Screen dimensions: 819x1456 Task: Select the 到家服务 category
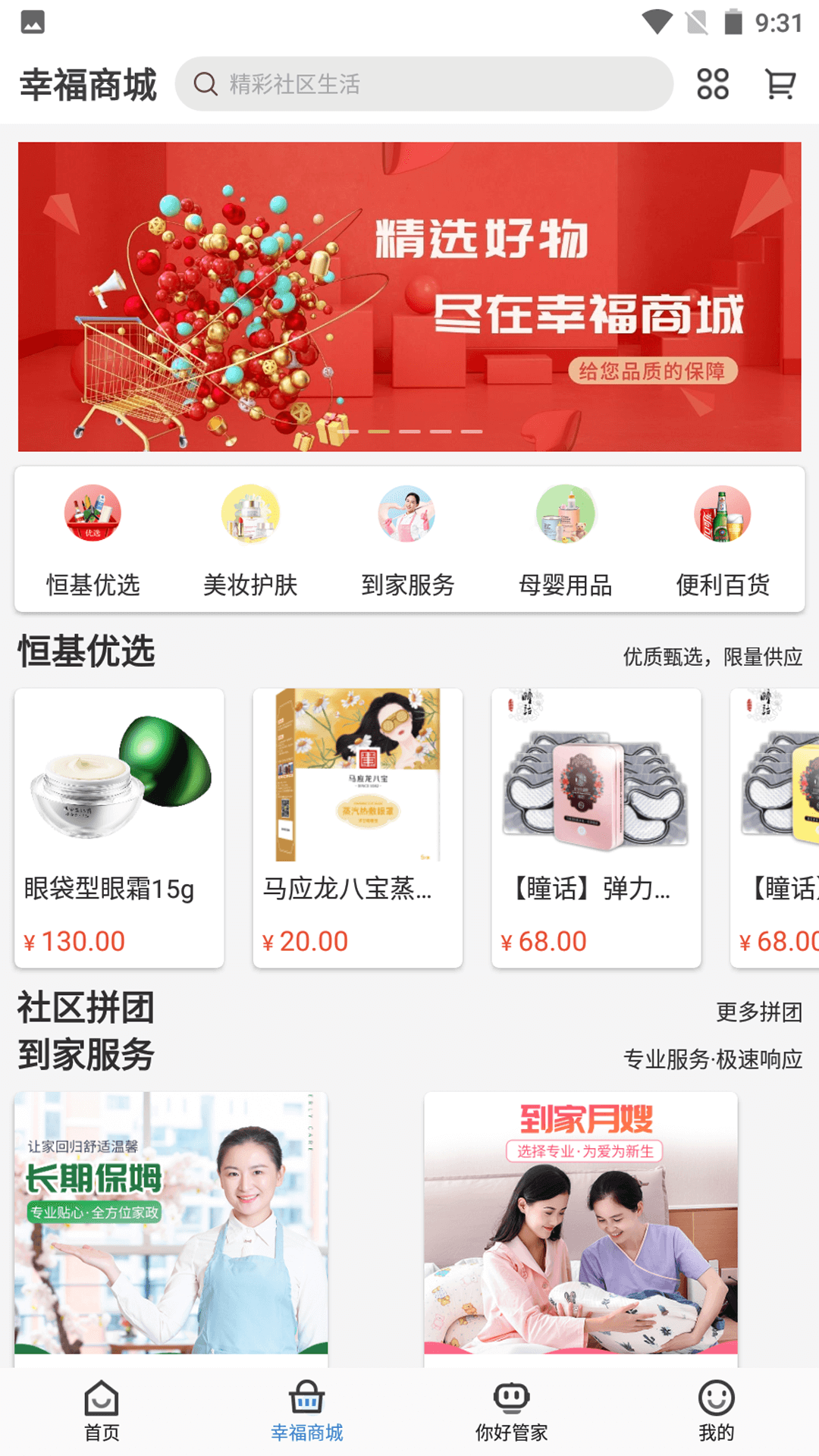(x=407, y=540)
